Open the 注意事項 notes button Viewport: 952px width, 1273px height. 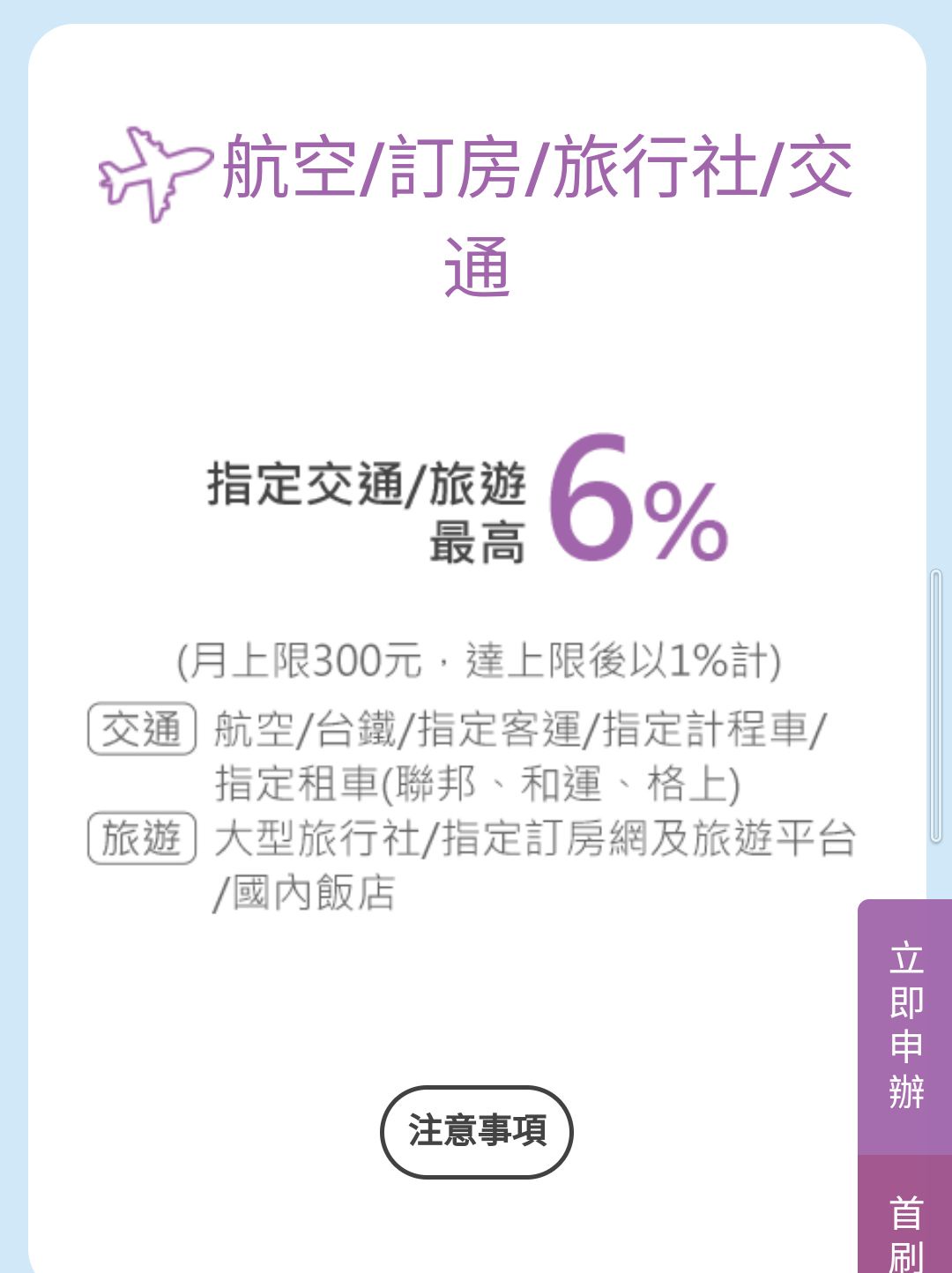[477, 1131]
